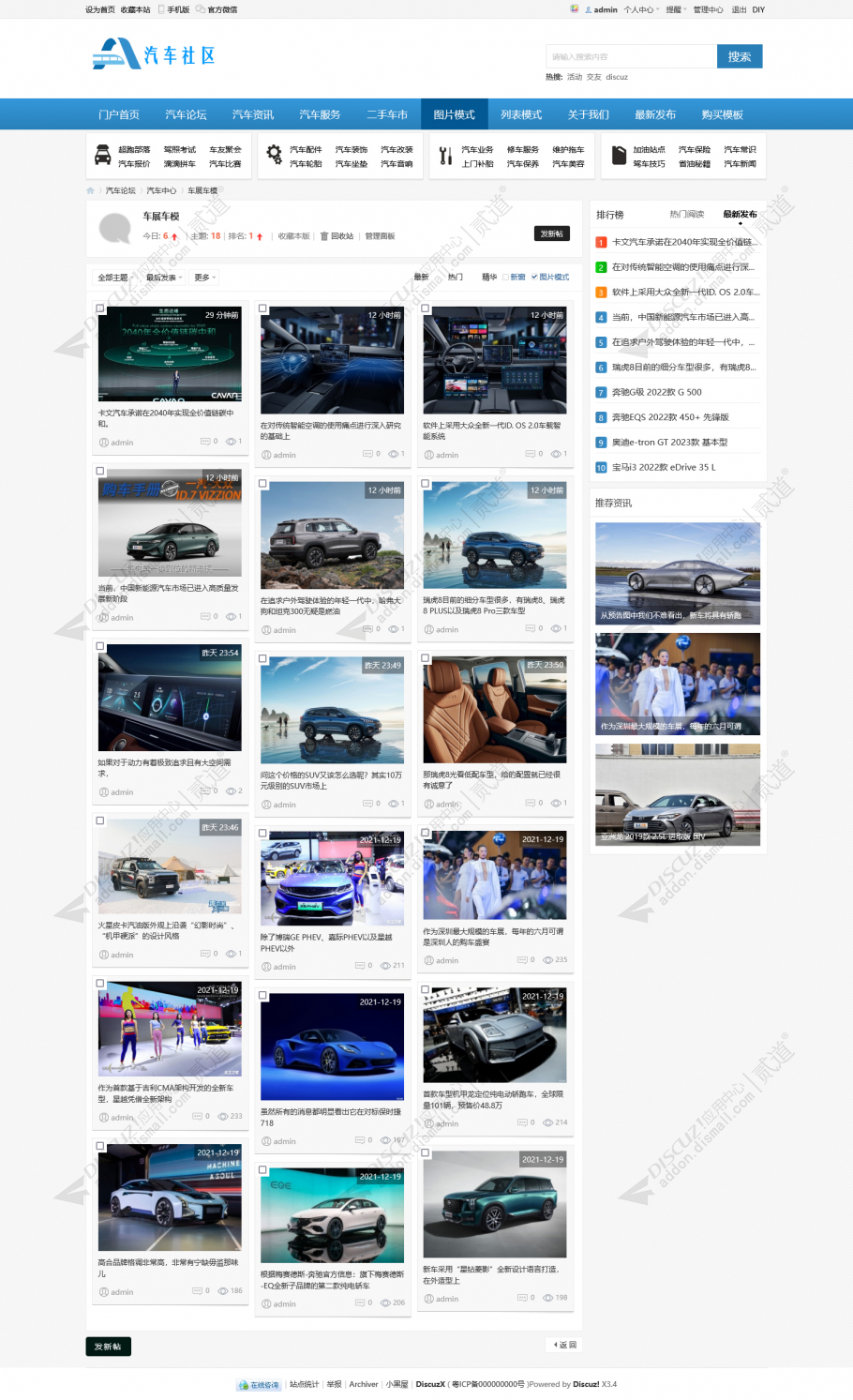Tap the 返回 button at the bottom

[x=565, y=1345]
